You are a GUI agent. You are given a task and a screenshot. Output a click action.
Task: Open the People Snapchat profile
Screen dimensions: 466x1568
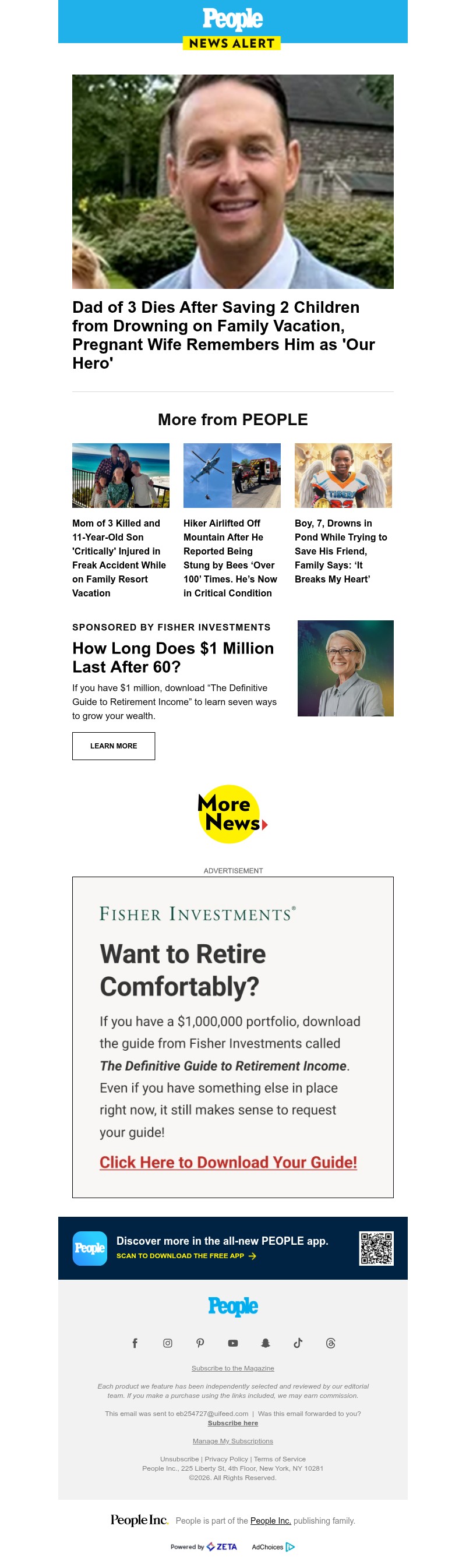point(265,1343)
